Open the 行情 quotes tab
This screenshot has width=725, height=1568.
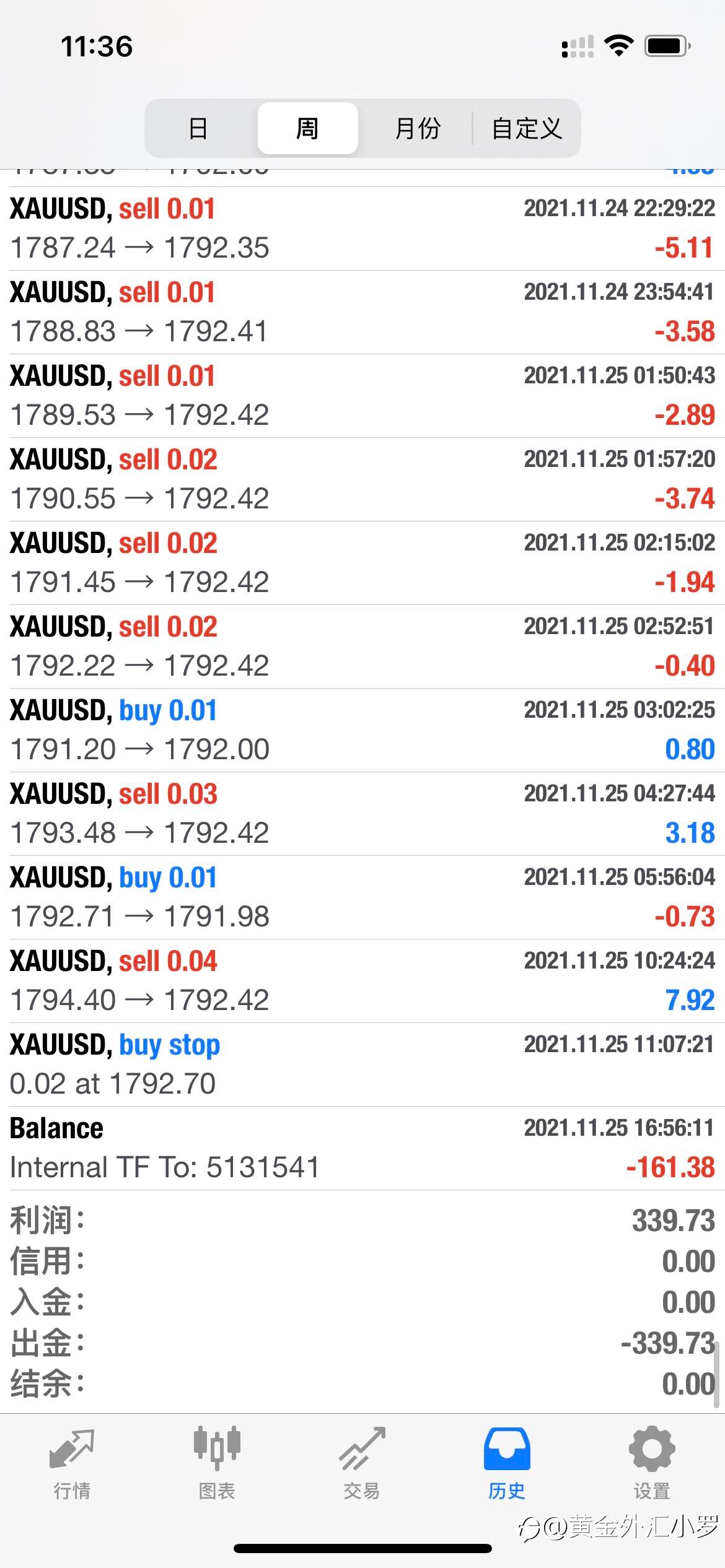click(x=72, y=1463)
